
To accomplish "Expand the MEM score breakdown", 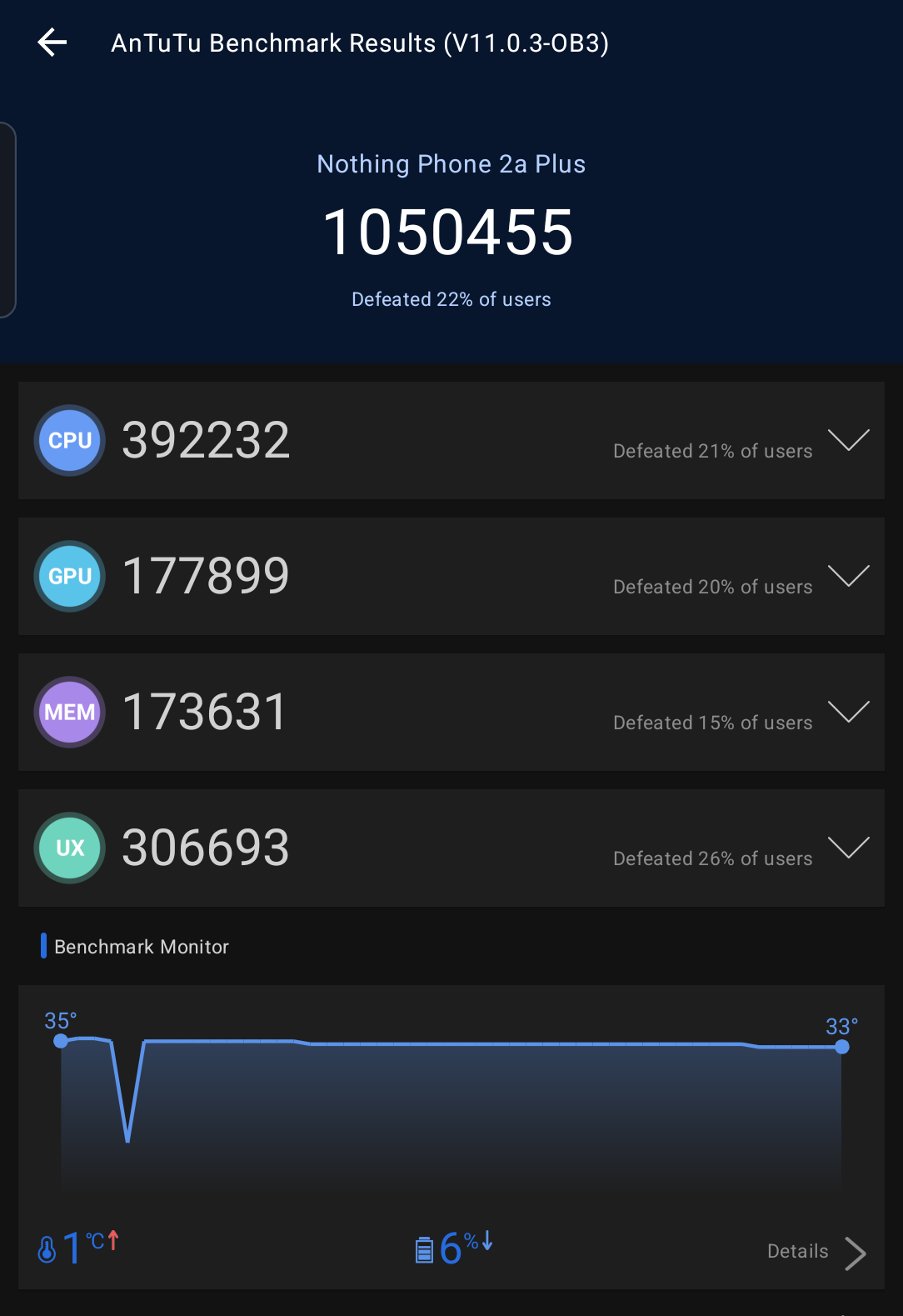I will 848,712.
